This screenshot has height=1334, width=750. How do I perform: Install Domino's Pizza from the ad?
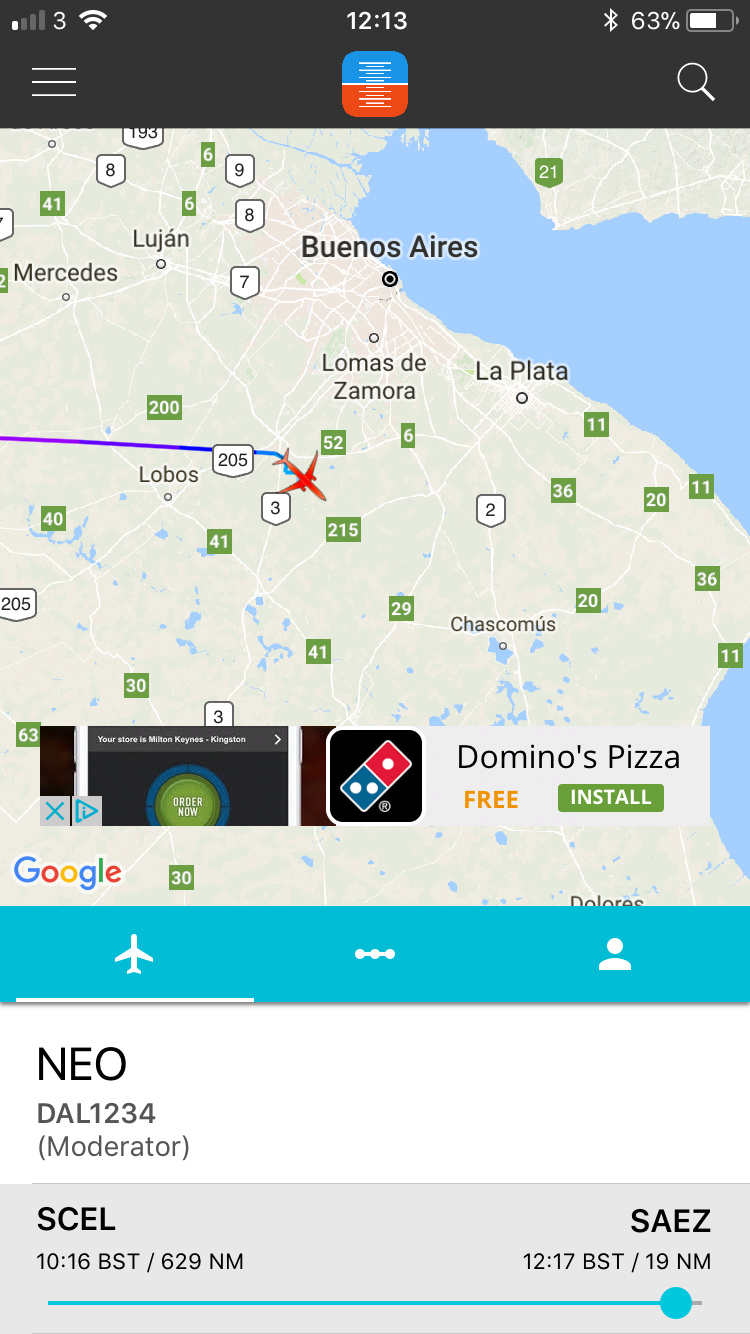[610, 797]
